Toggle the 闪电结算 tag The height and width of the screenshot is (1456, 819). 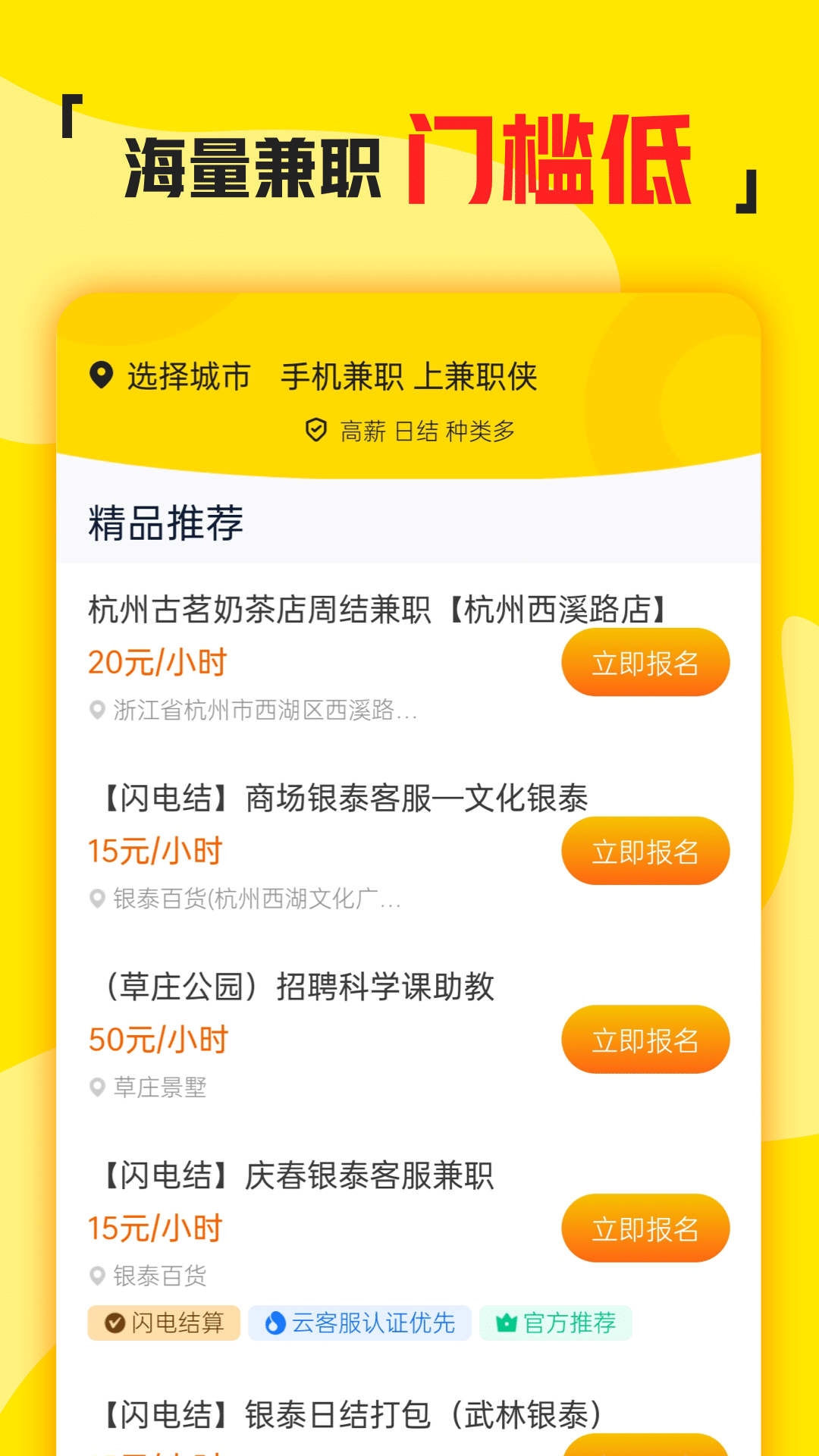click(x=163, y=1323)
